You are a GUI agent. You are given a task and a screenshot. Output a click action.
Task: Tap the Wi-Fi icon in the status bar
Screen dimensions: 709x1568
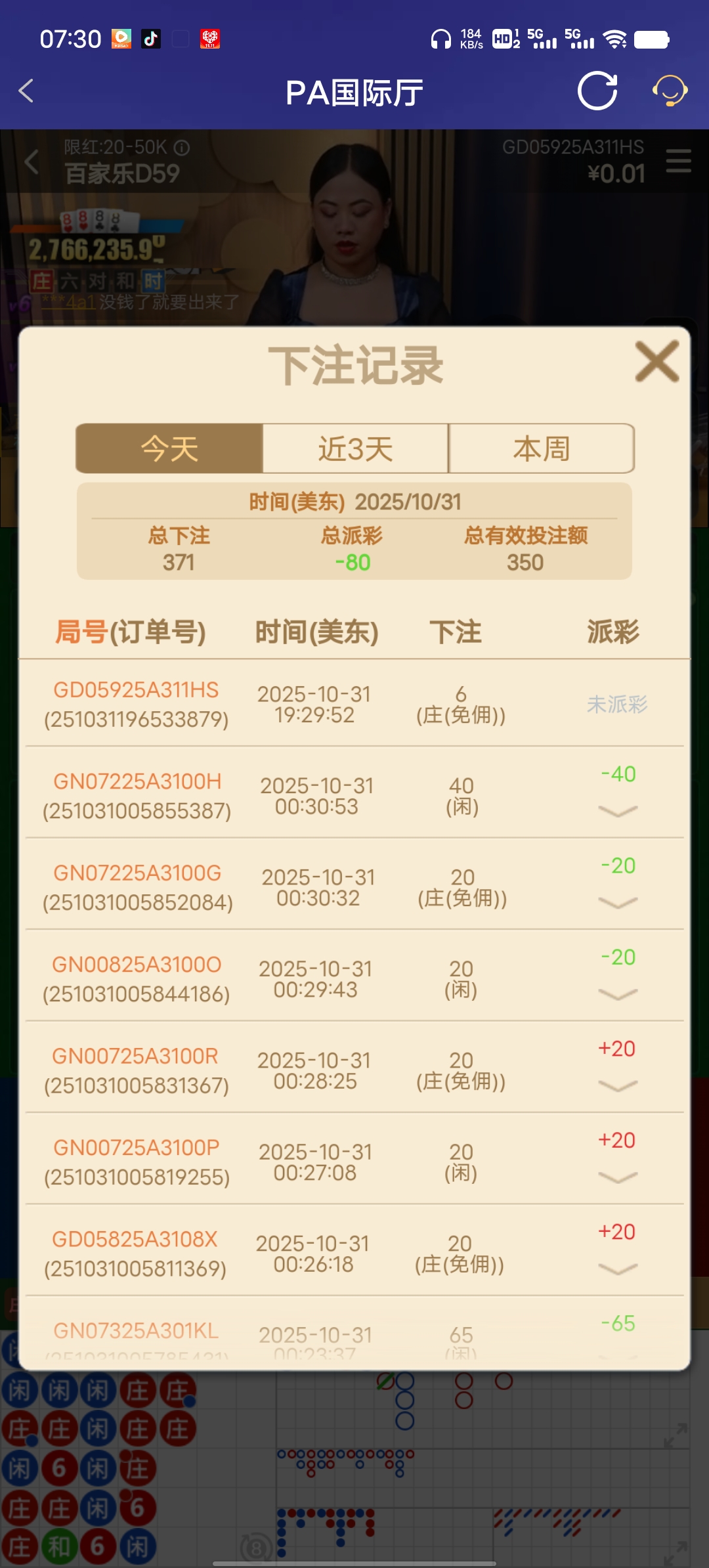[616, 41]
